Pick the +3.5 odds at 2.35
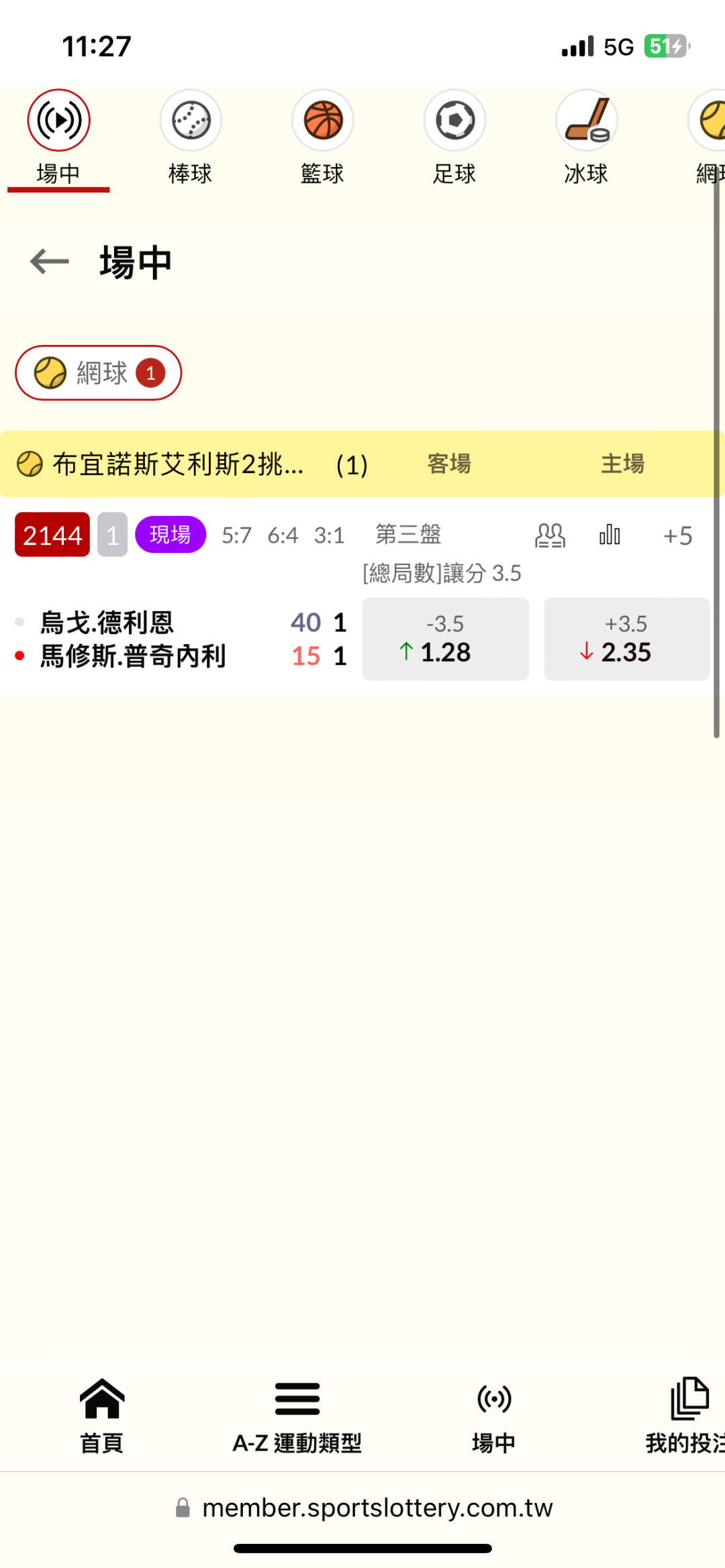The height and width of the screenshot is (1568, 725). click(626, 639)
